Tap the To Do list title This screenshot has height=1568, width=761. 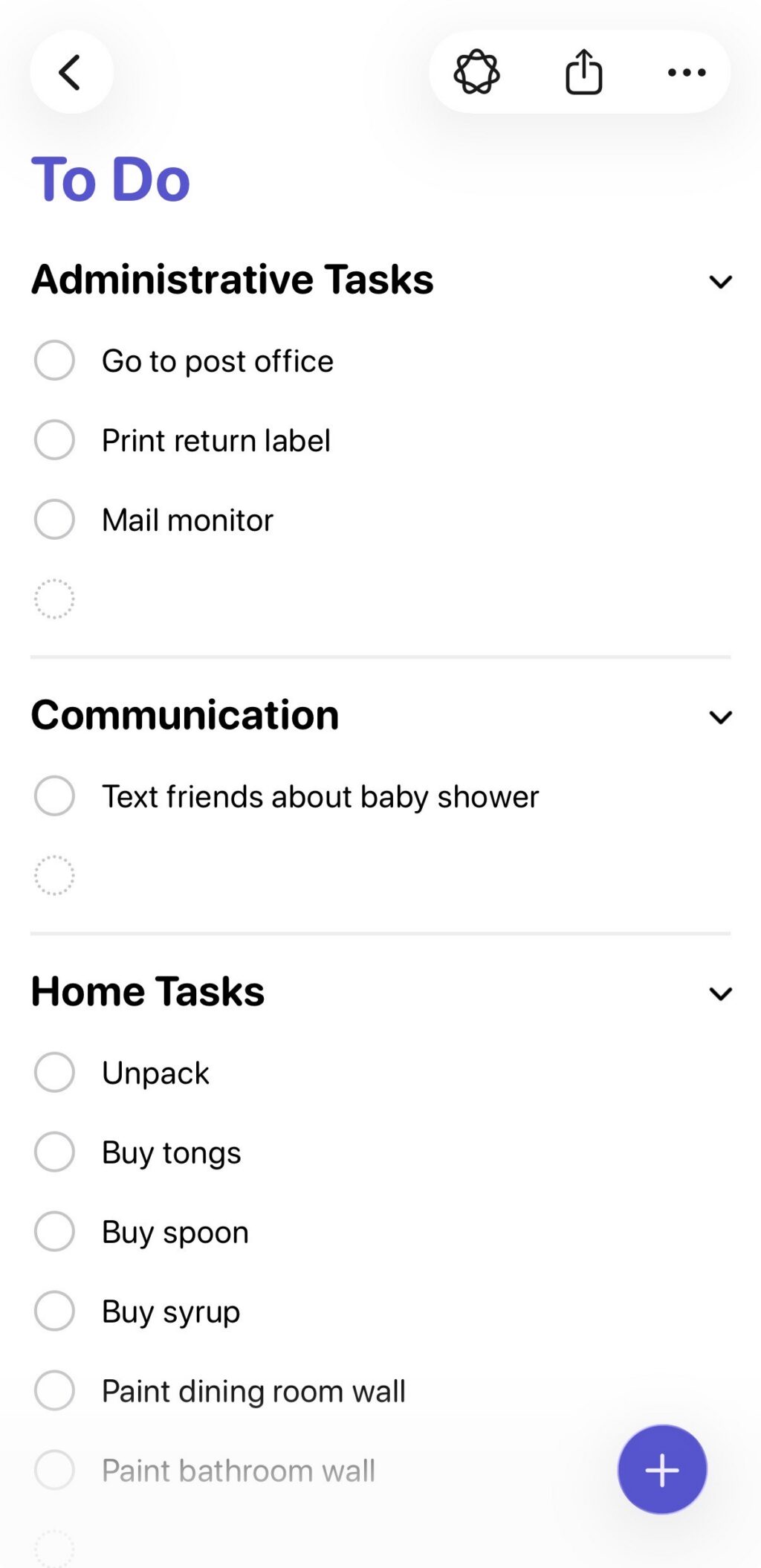click(110, 178)
